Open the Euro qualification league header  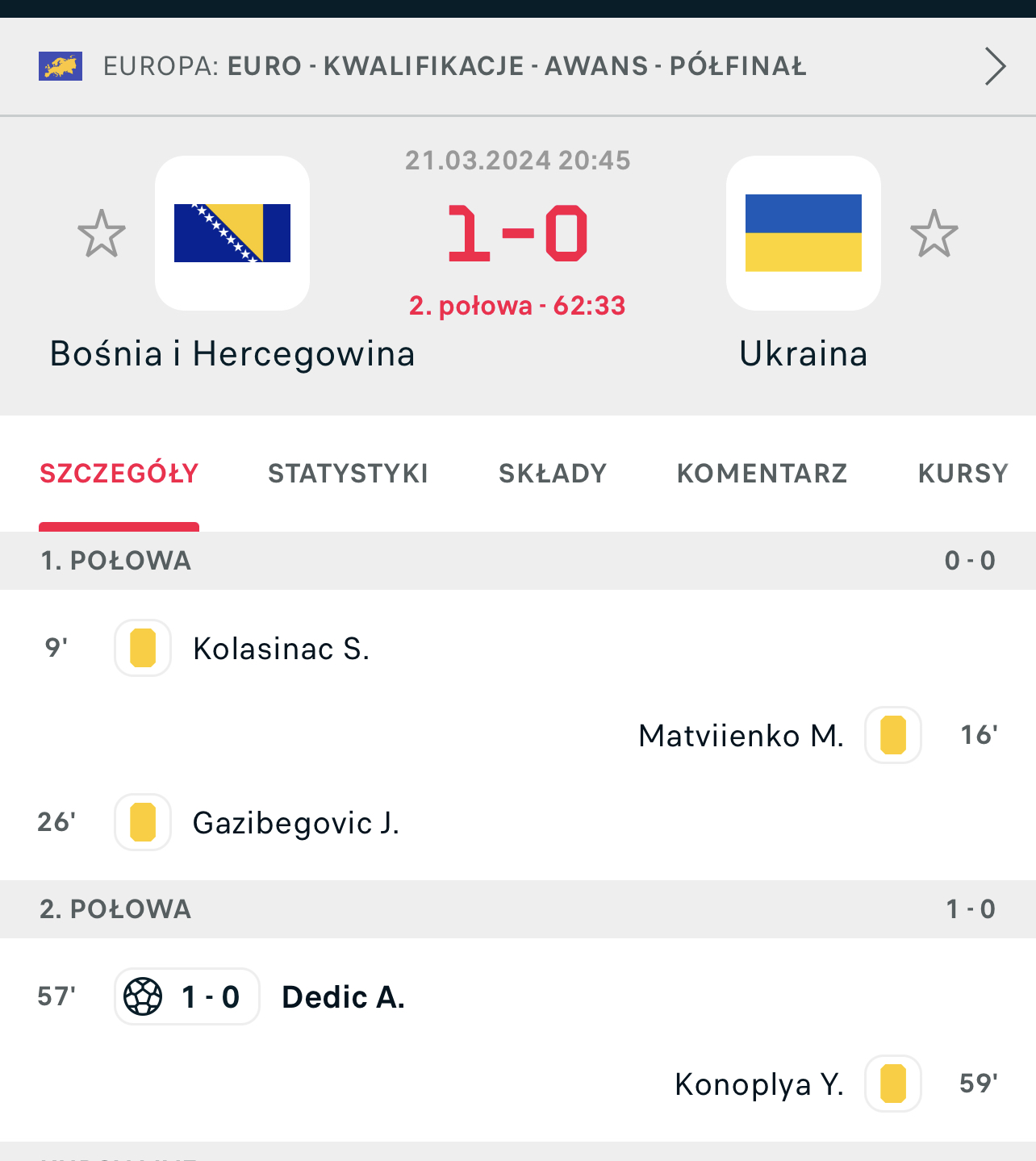coord(518,66)
